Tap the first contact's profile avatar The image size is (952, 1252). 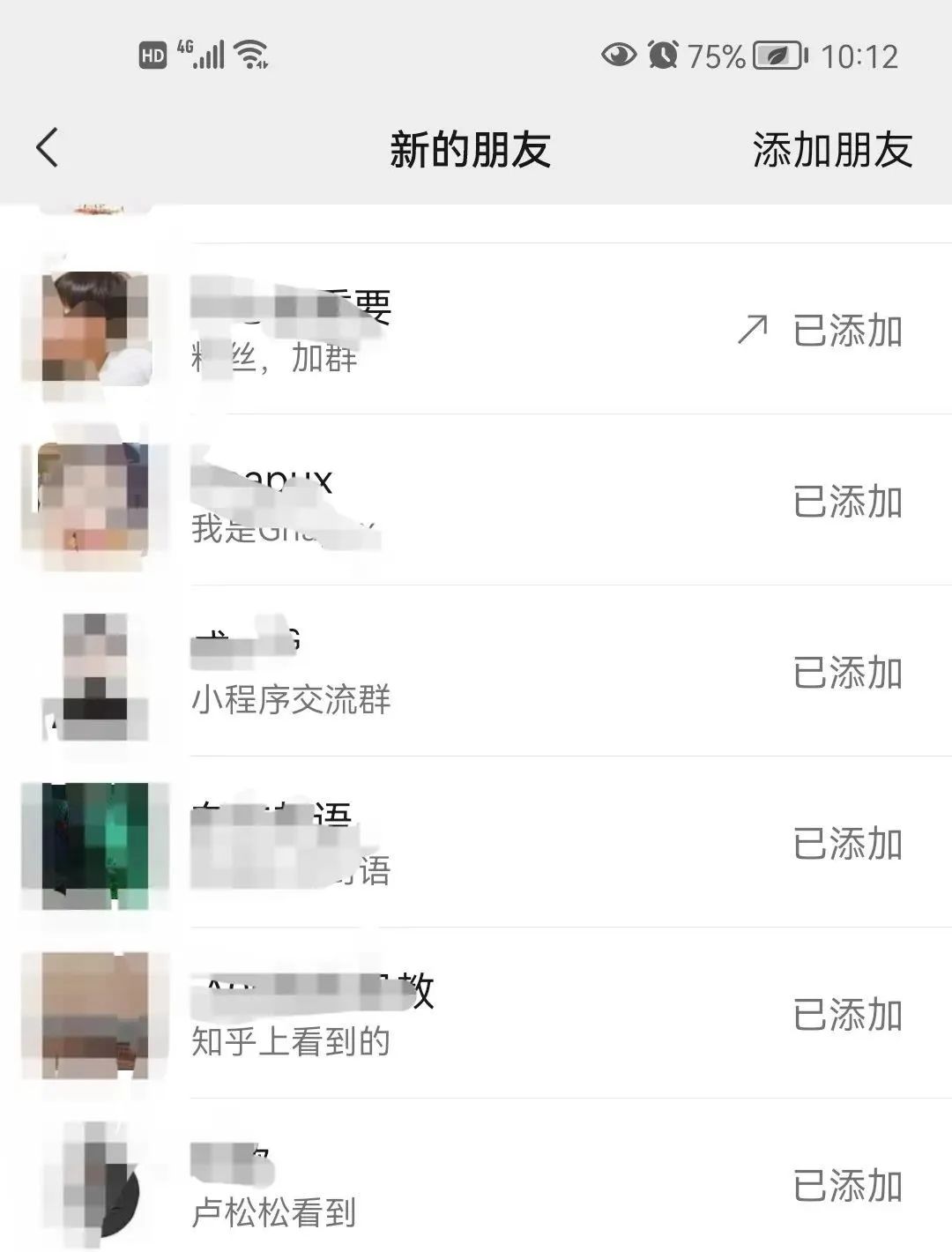click(97, 331)
